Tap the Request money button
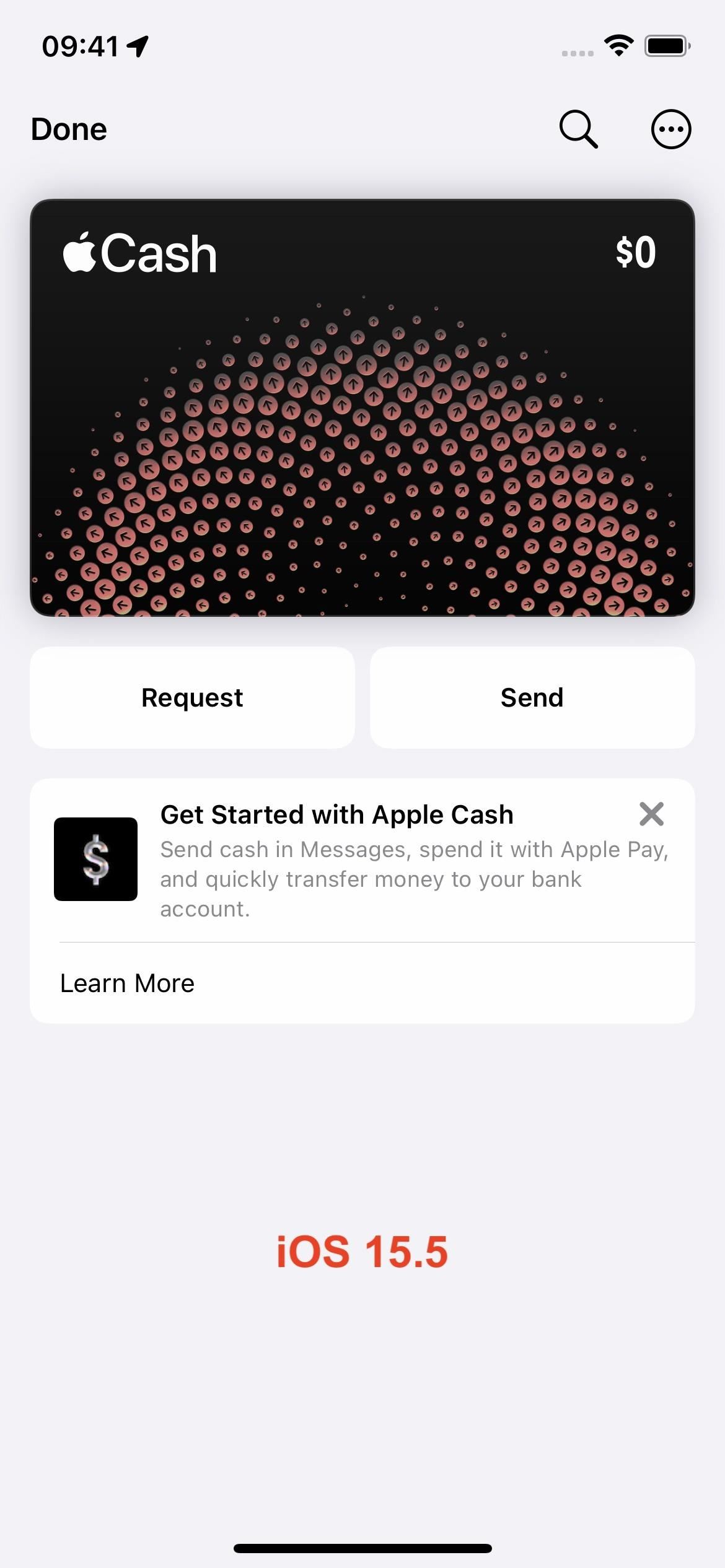Image resolution: width=725 pixels, height=1568 pixels. (192, 698)
